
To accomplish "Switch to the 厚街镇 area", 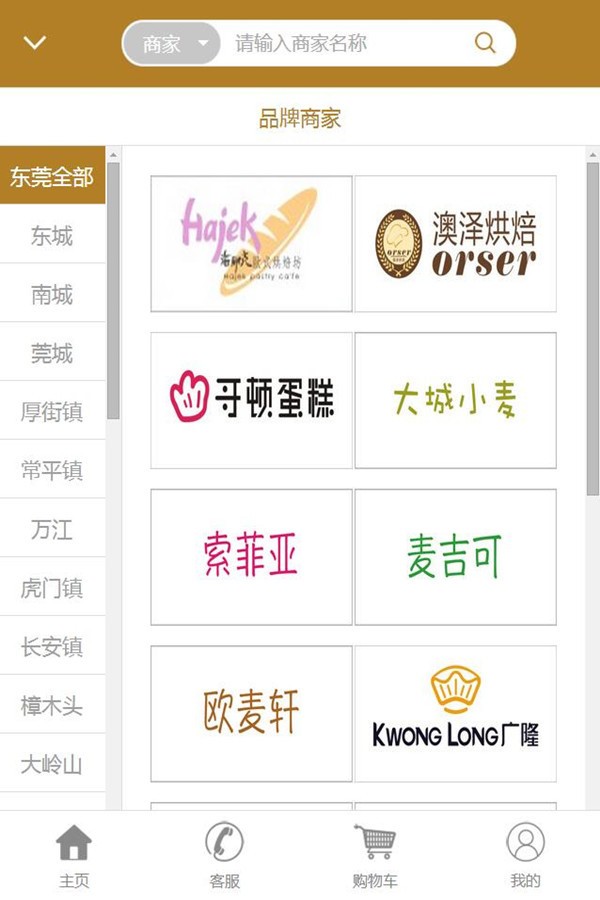I will point(52,412).
